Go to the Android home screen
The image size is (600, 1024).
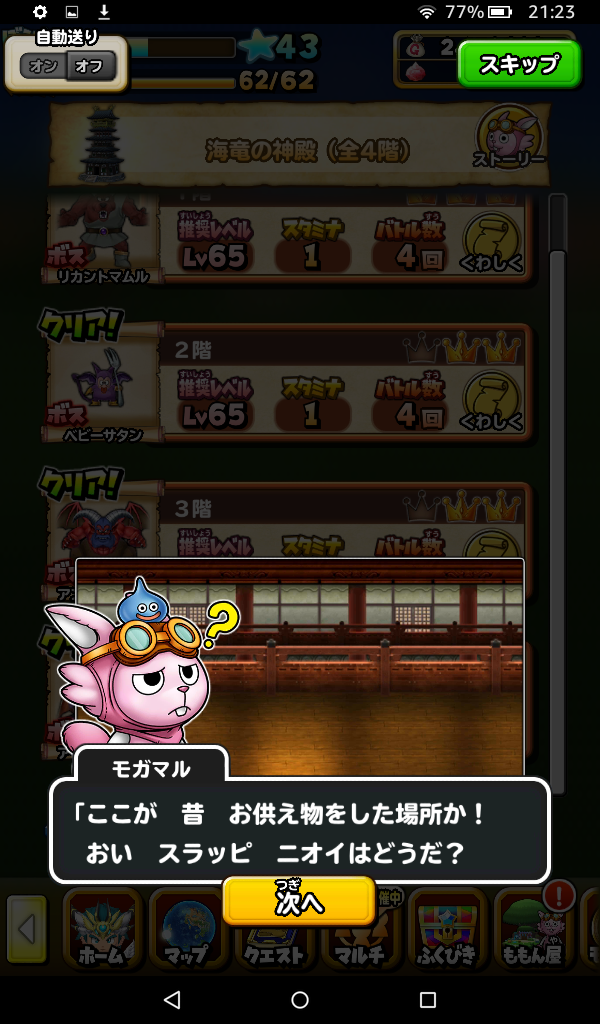(x=300, y=1000)
